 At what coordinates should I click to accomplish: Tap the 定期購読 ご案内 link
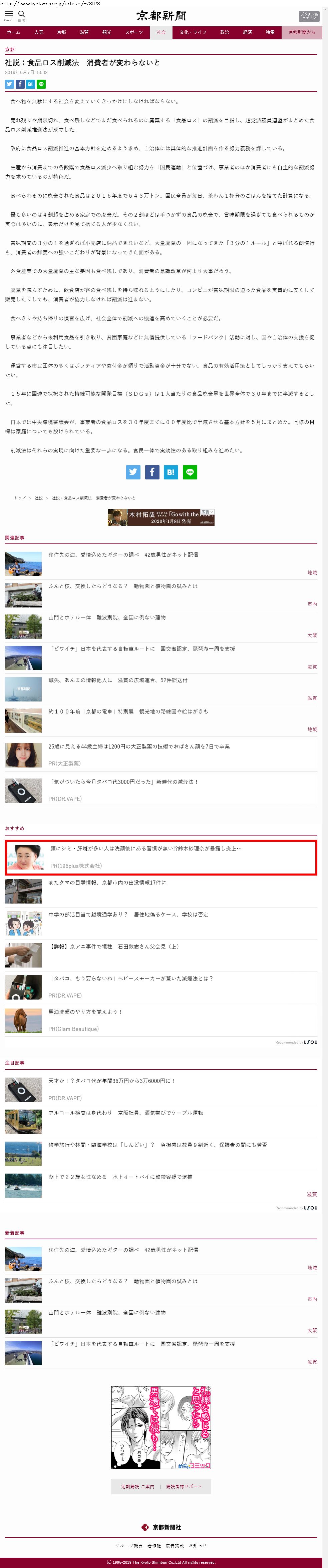137,1486
